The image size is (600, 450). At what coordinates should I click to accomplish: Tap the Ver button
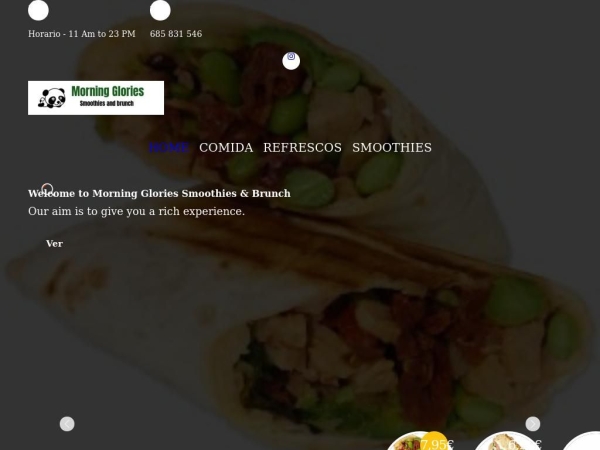click(54, 243)
